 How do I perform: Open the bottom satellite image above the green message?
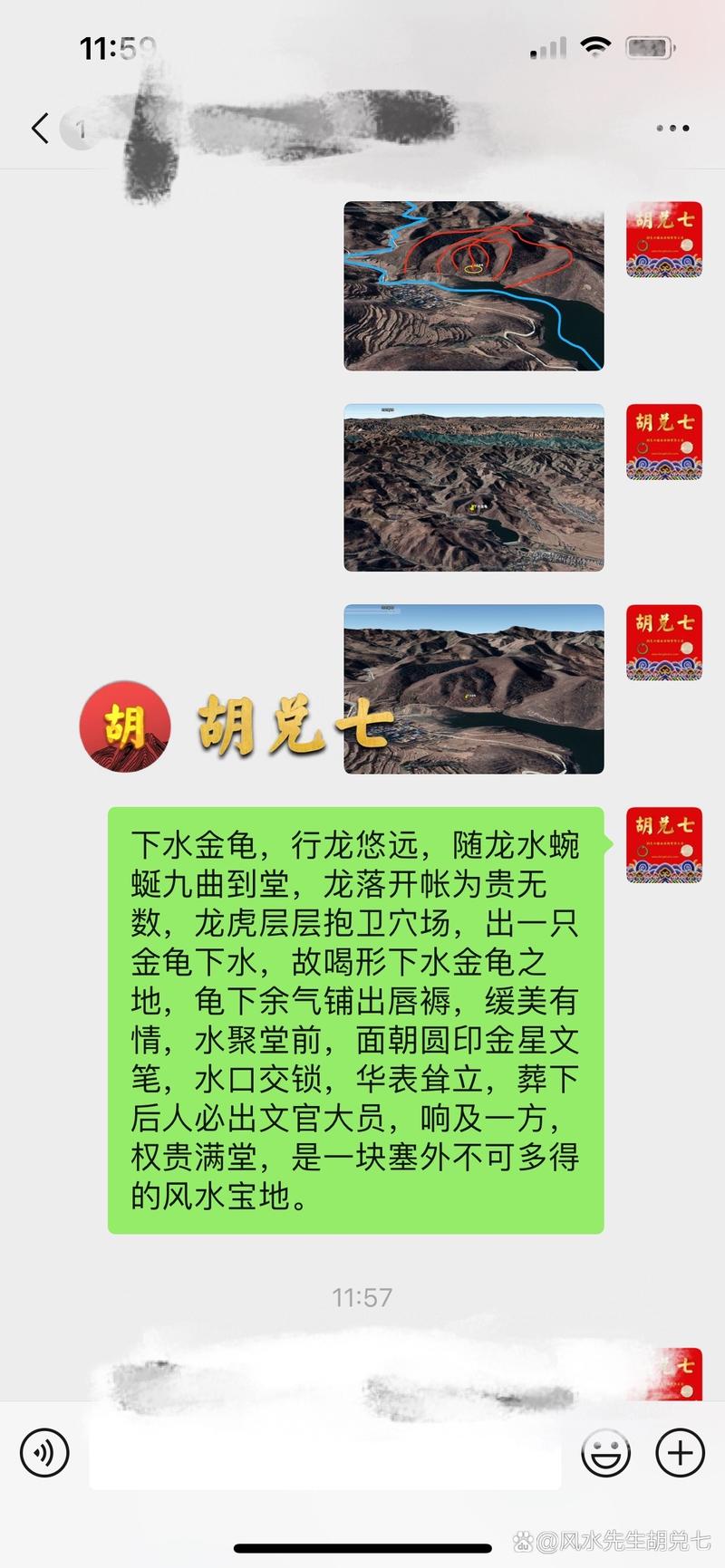tap(473, 688)
